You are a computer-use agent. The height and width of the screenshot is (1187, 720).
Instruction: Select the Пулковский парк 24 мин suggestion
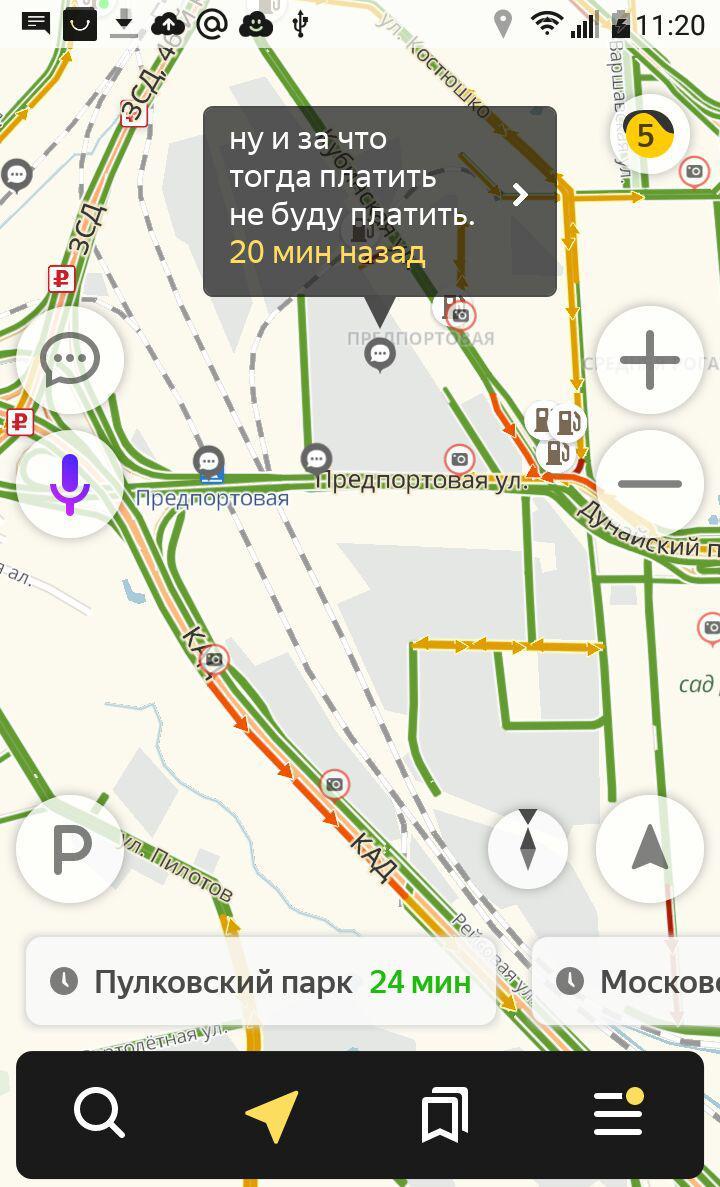point(261,982)
